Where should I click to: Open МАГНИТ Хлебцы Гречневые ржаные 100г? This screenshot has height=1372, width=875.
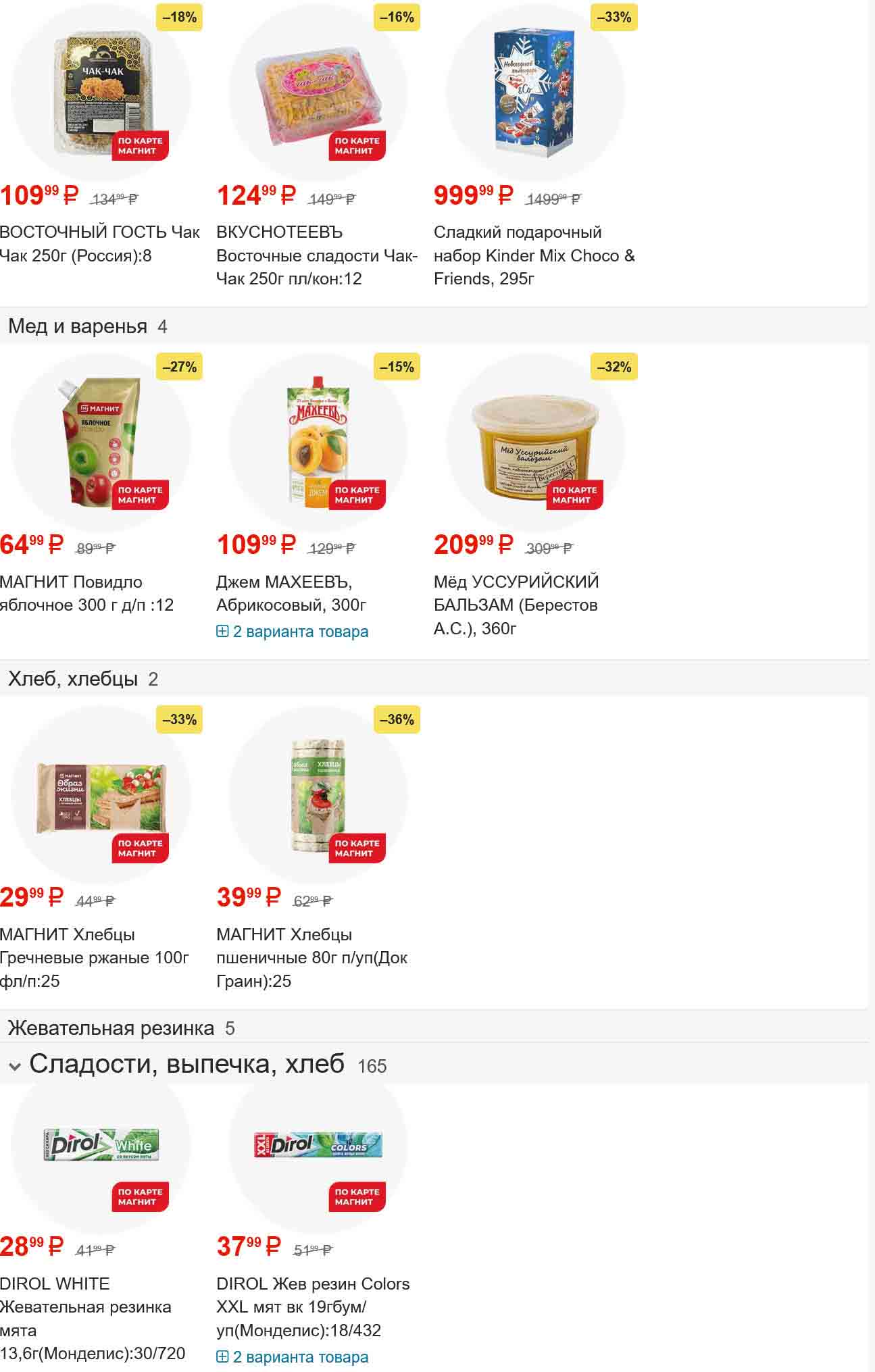point(94,957)
